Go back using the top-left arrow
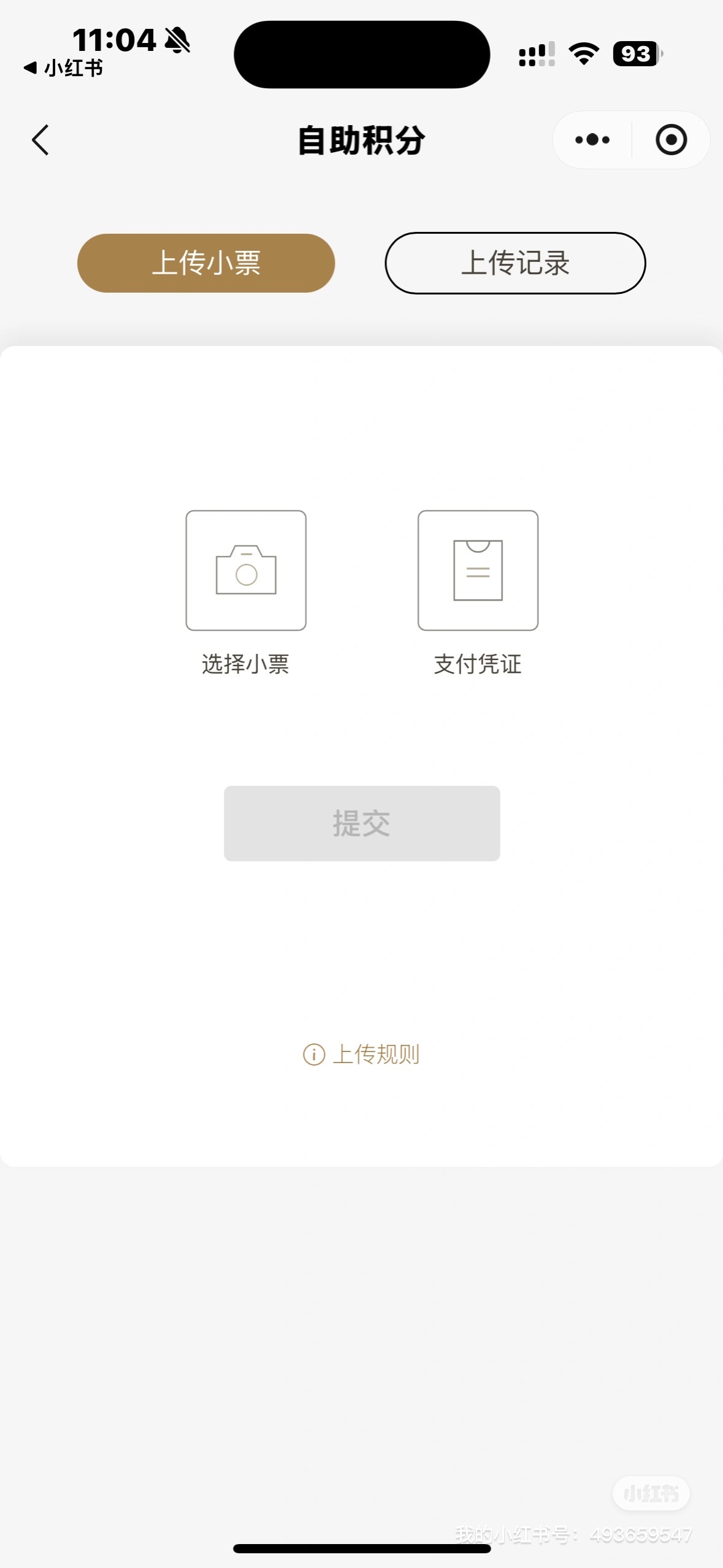 click(x=40, y=140)
